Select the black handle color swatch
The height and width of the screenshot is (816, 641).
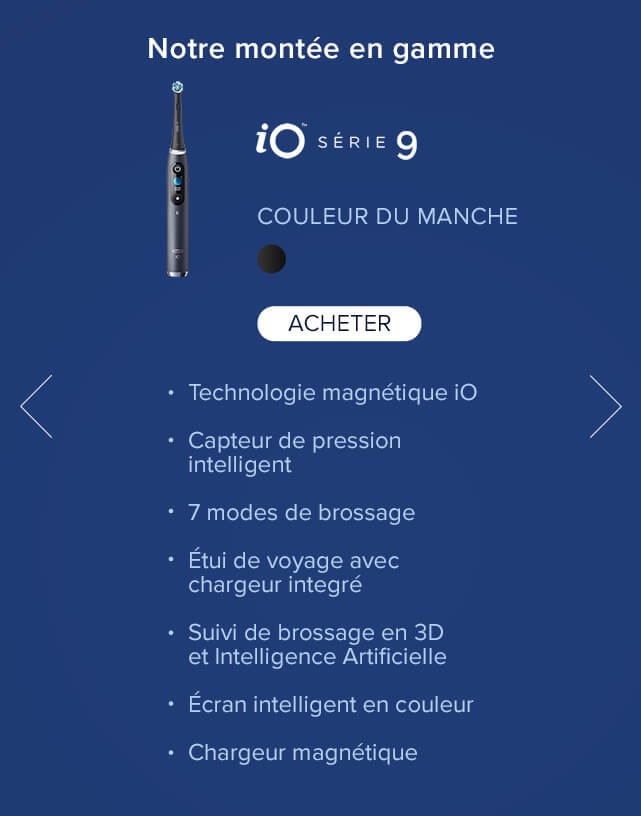271,259
